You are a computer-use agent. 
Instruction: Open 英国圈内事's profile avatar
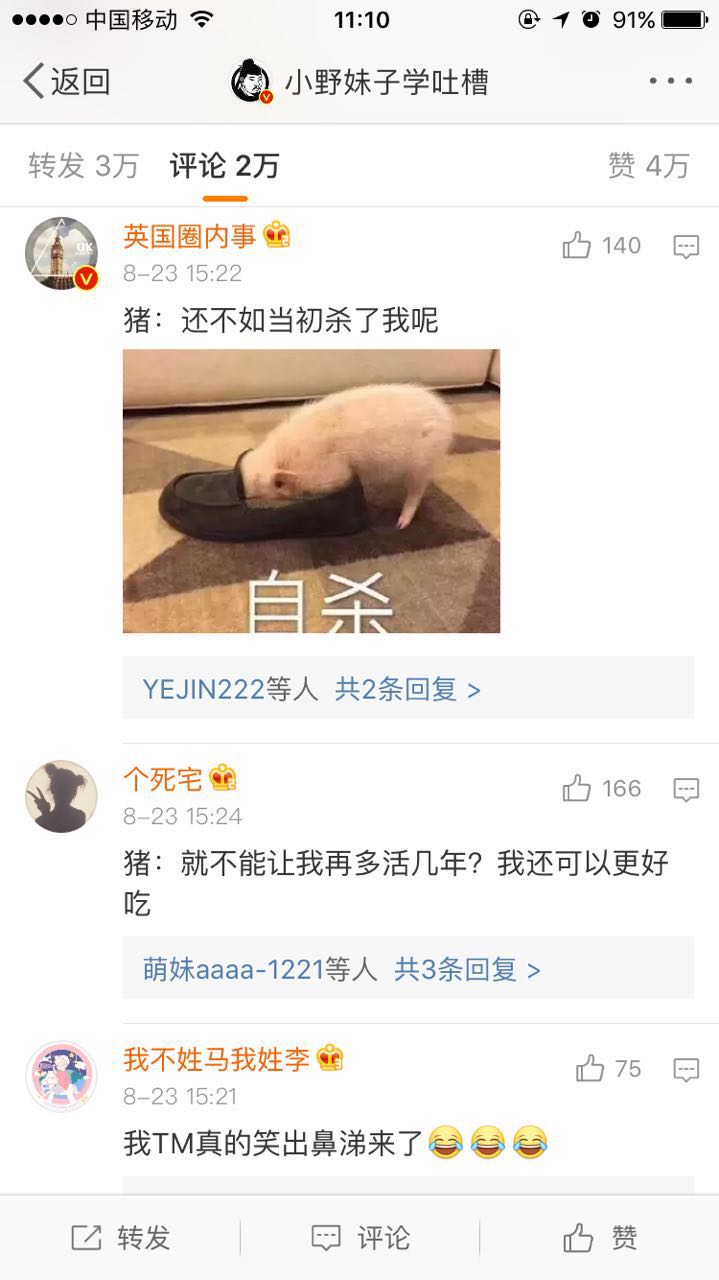61,254
